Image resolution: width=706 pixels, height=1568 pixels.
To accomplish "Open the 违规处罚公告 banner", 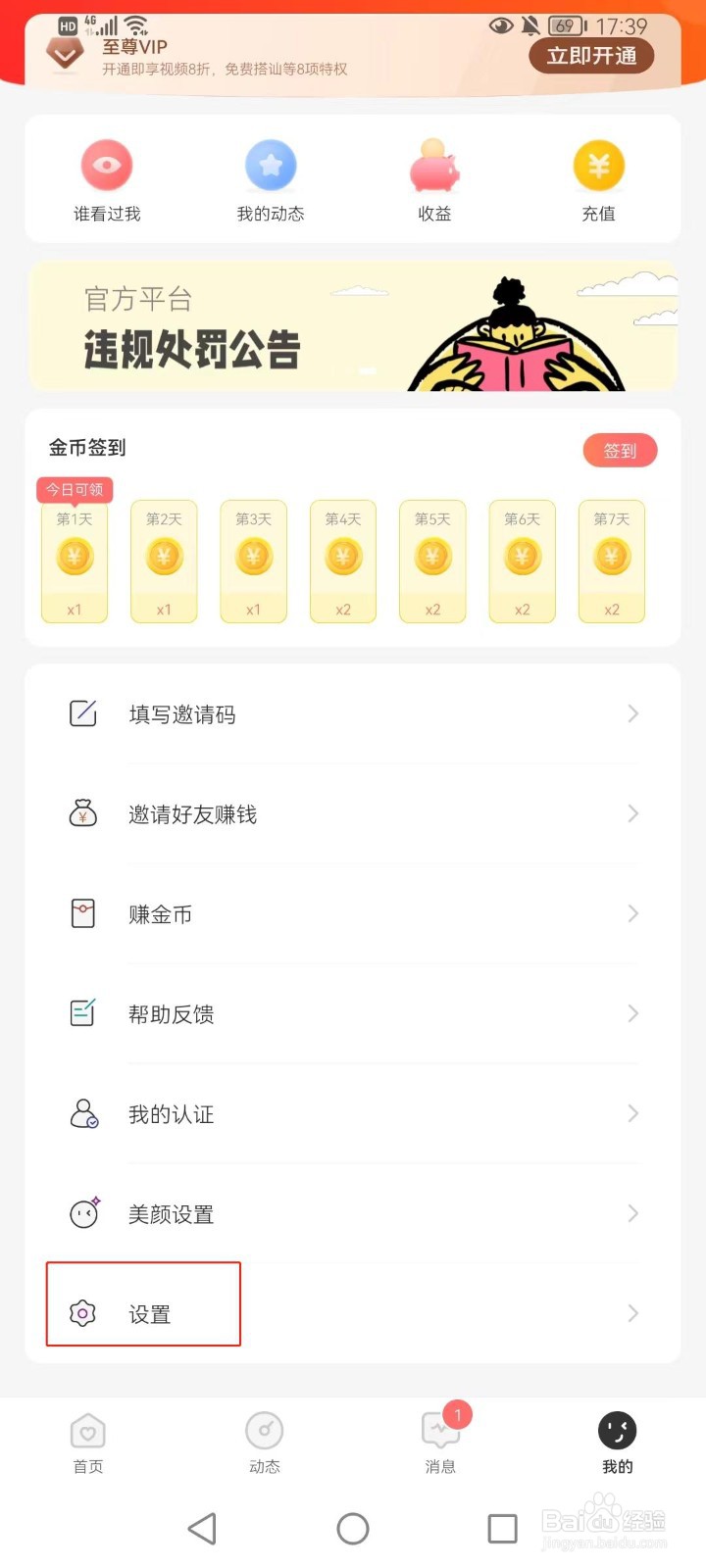I will pos(353,326).
